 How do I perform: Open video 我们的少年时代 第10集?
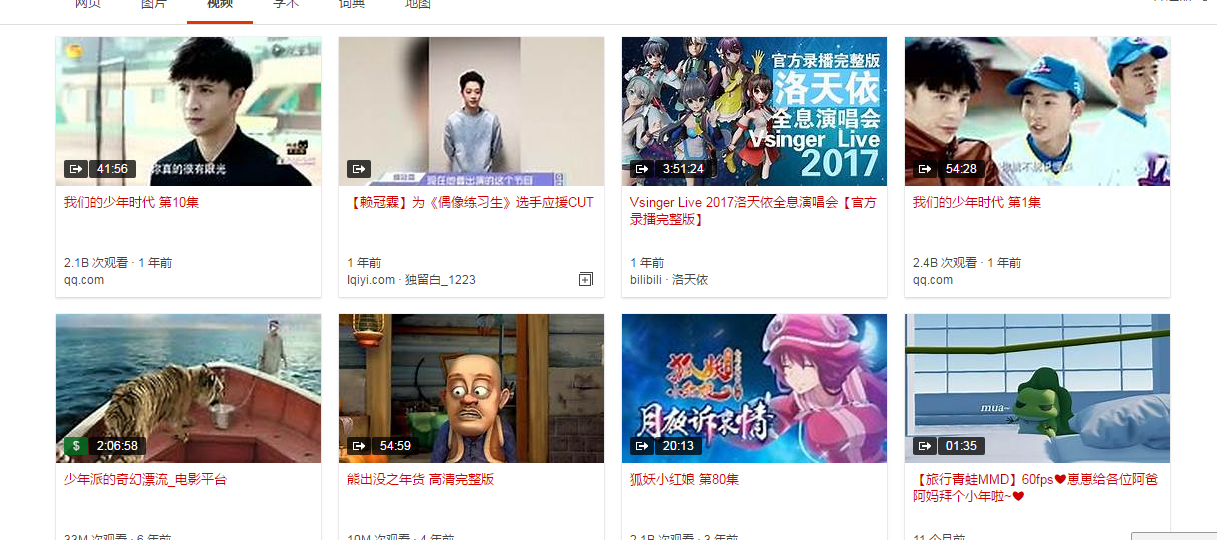[x=188, y=112]
